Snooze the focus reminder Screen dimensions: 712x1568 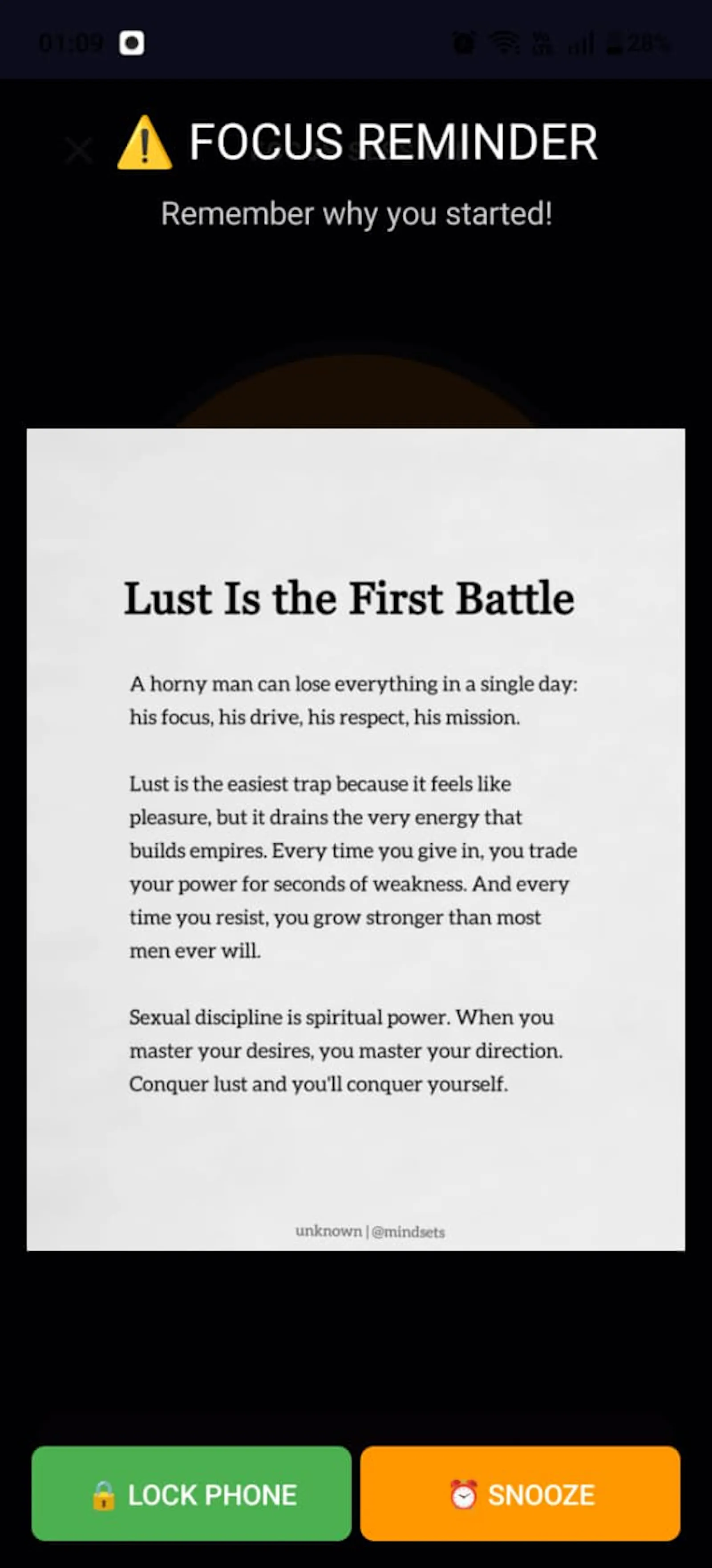tap(520, 1494)
